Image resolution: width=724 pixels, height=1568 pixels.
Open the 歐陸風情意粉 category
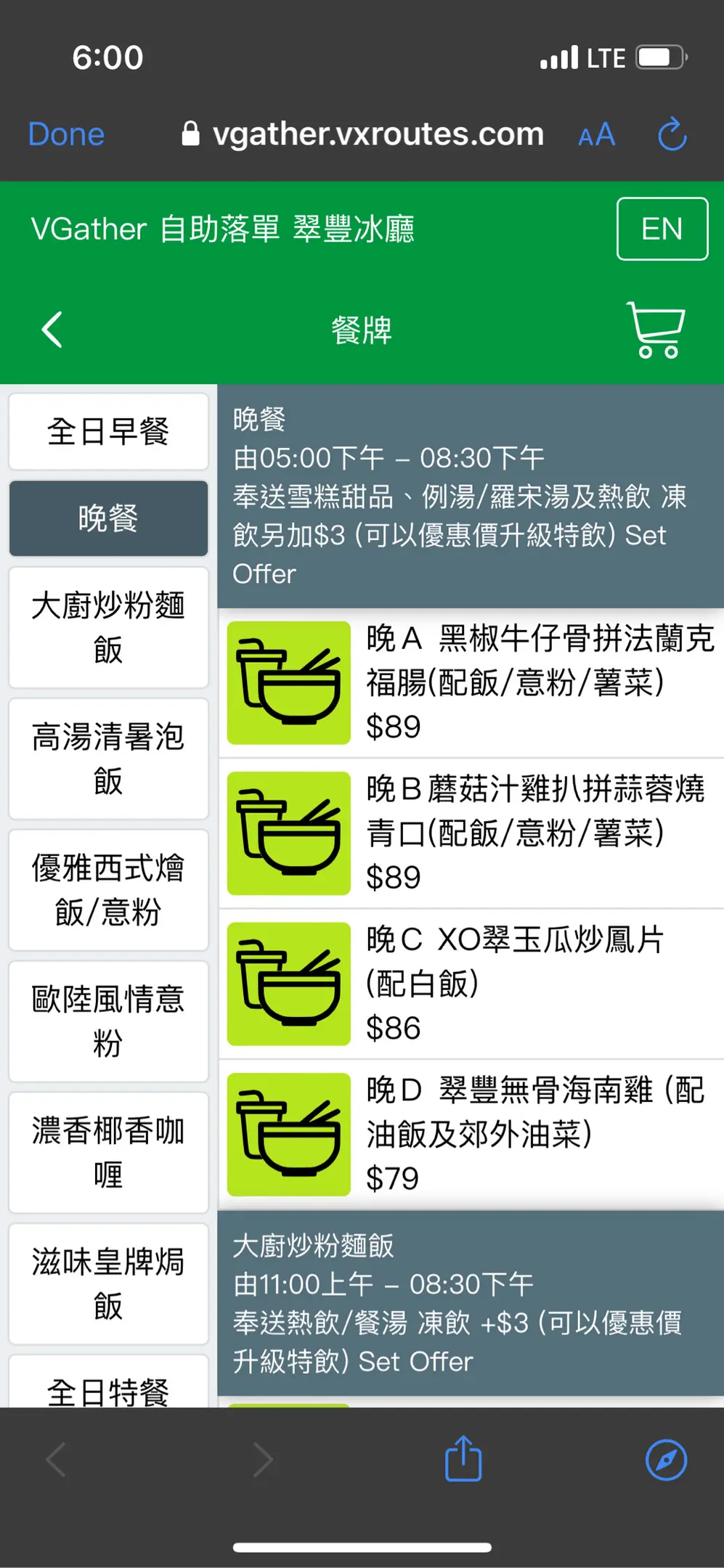point(108,1021)
